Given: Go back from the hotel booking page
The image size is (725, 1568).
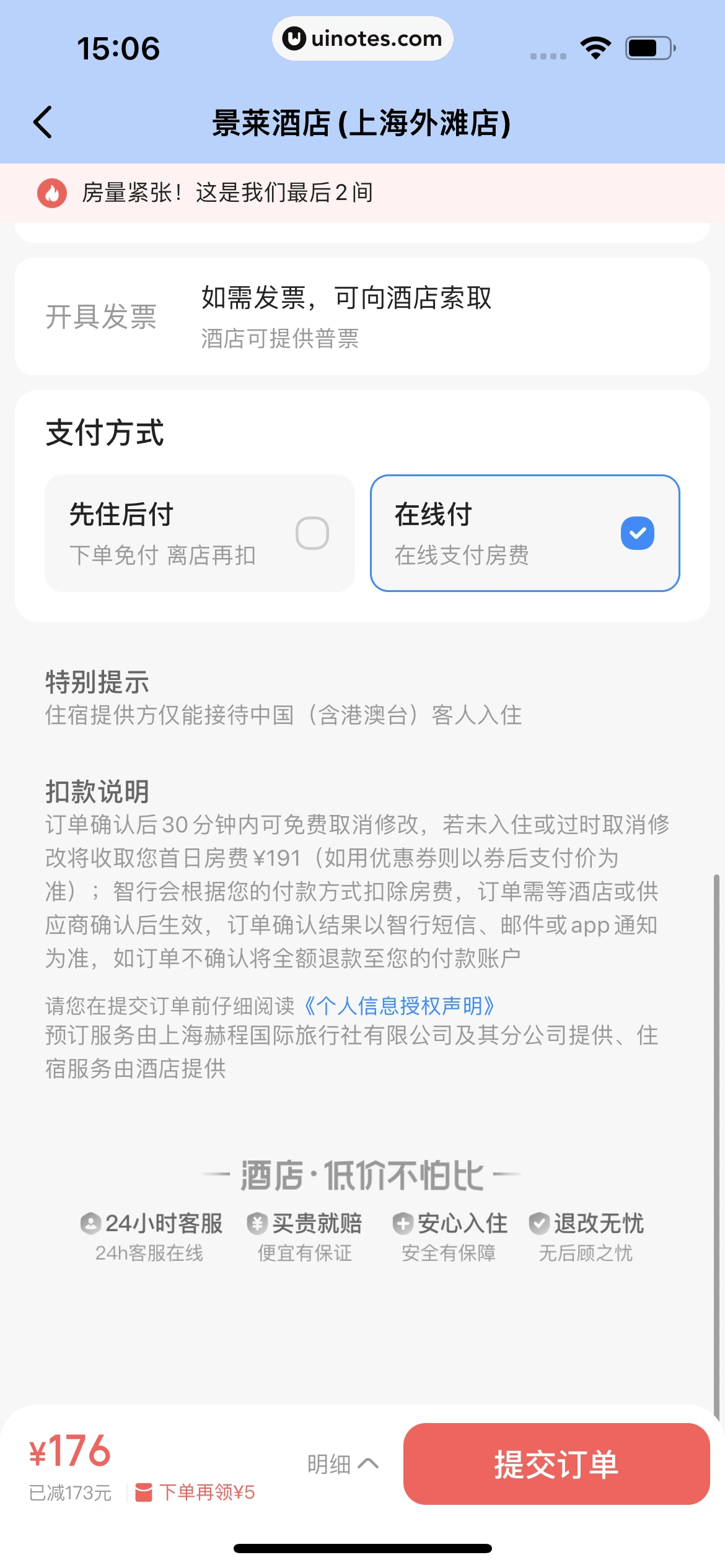Looking at the screenshot, I should coord(43,122).
